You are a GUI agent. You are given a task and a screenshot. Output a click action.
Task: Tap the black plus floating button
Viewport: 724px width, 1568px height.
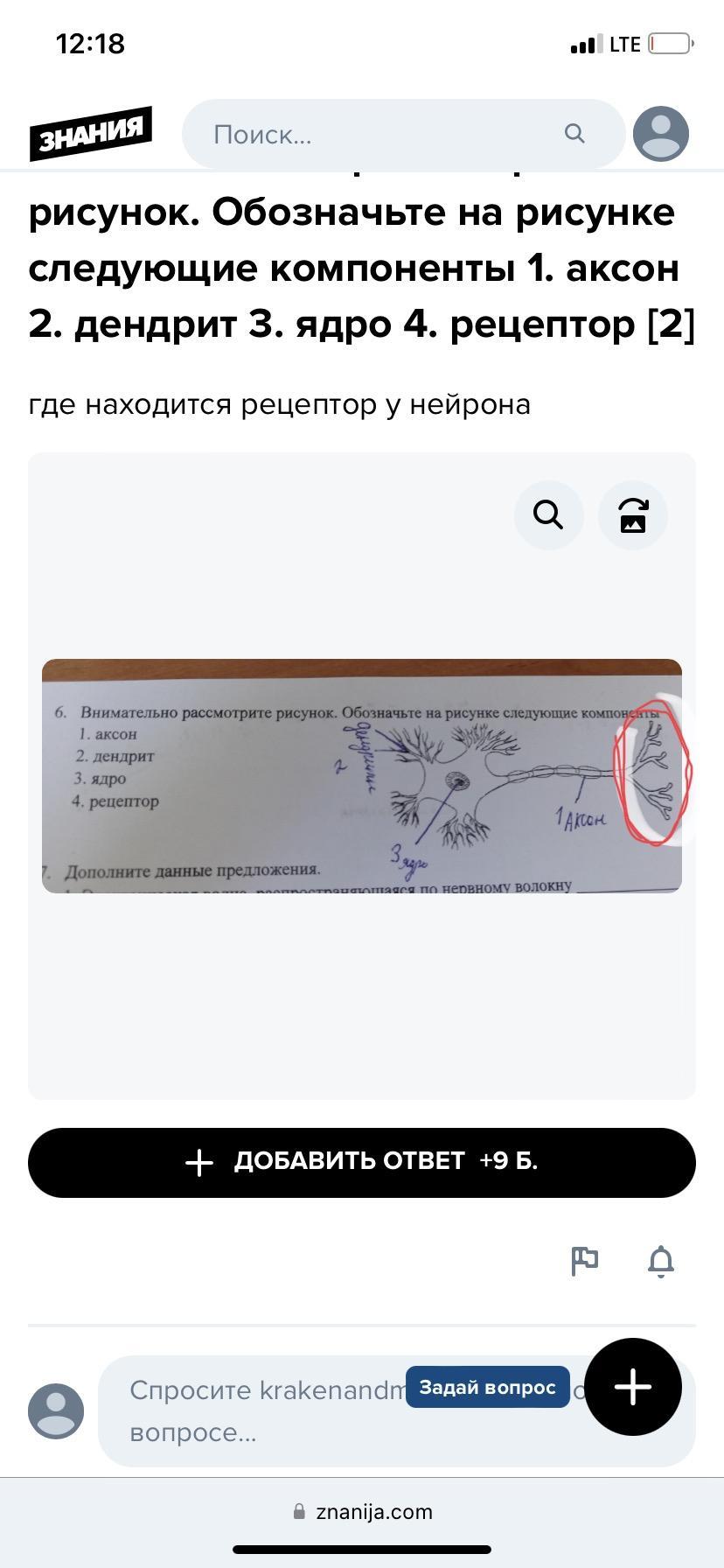click(632, 1387)
